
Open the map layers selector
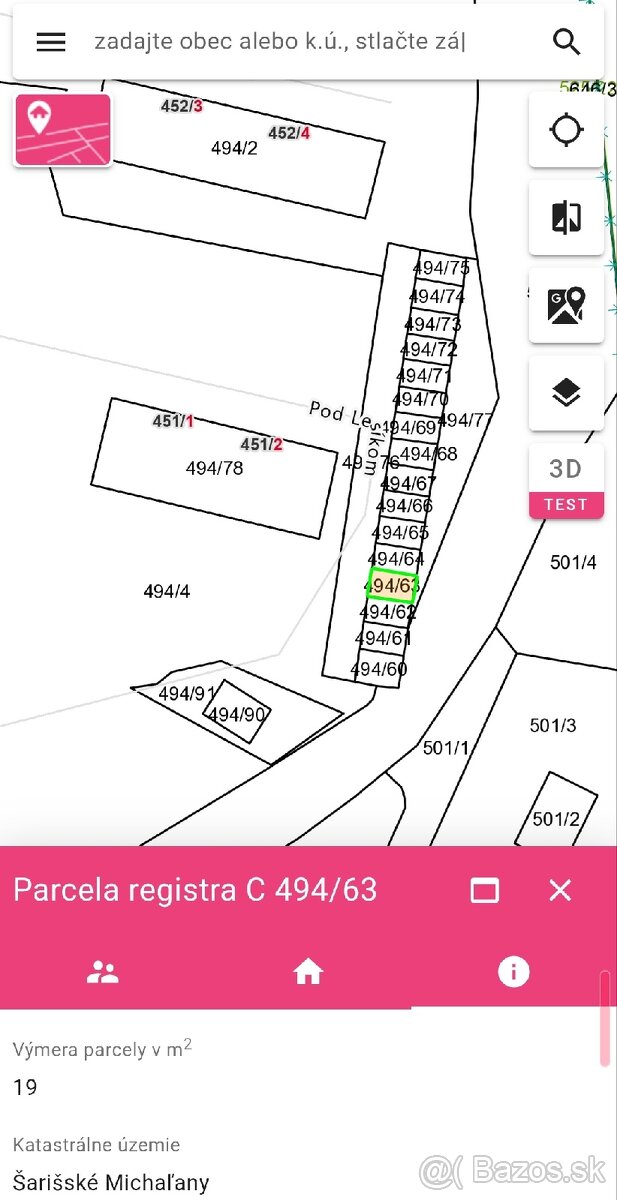(x=566, y=393)
